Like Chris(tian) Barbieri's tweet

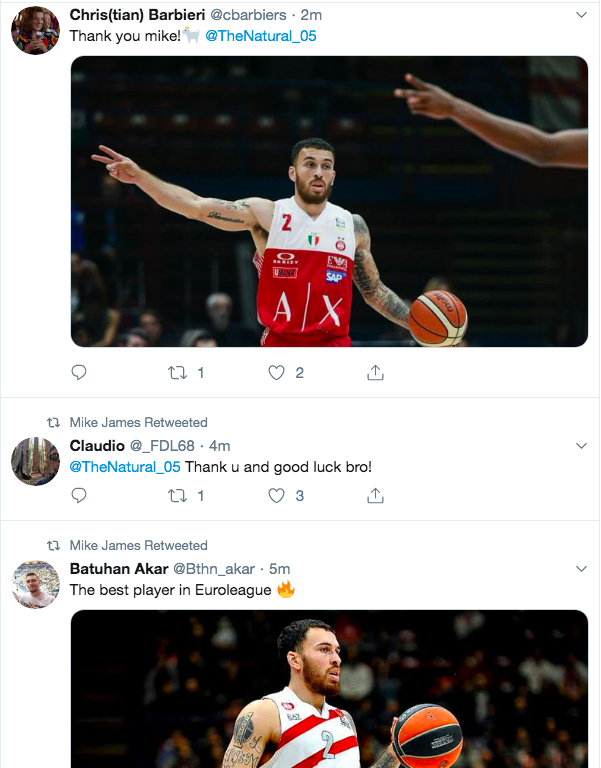coord(277,373)
